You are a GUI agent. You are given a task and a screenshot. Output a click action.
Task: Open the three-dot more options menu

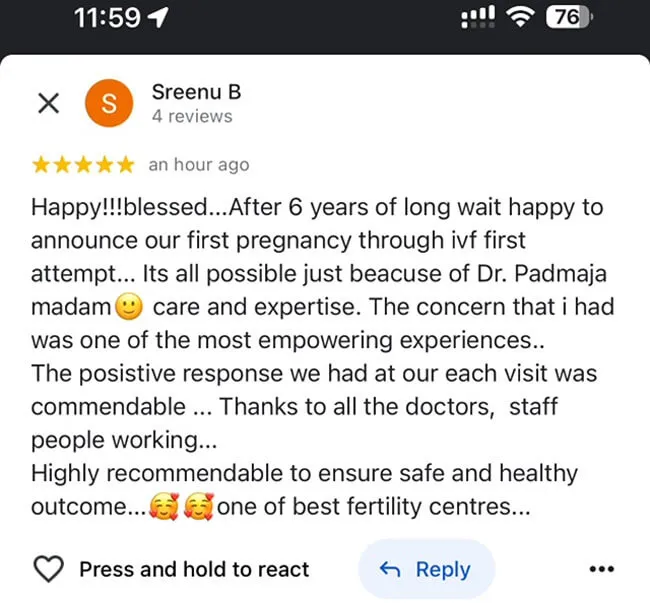601,569
